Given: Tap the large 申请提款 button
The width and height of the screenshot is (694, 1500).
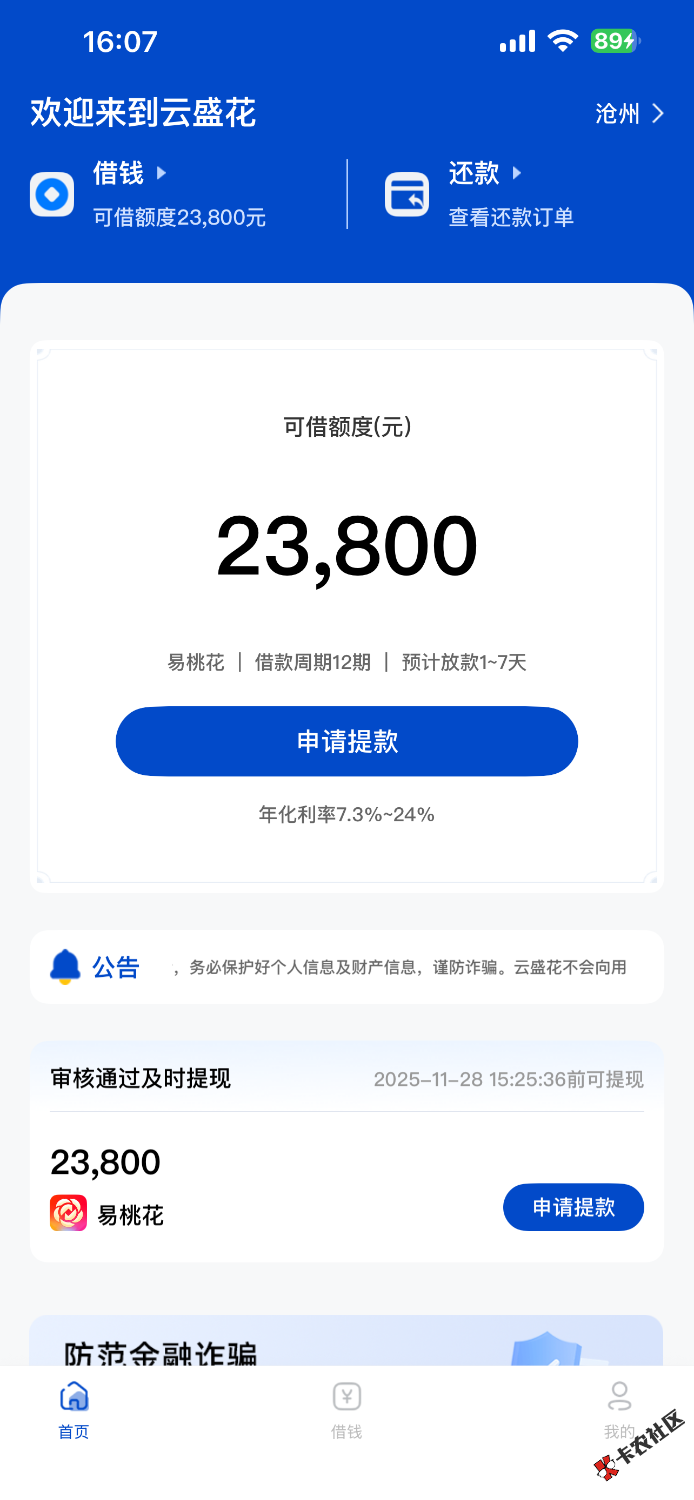Looking at the screenshot, I should [347, 741].
